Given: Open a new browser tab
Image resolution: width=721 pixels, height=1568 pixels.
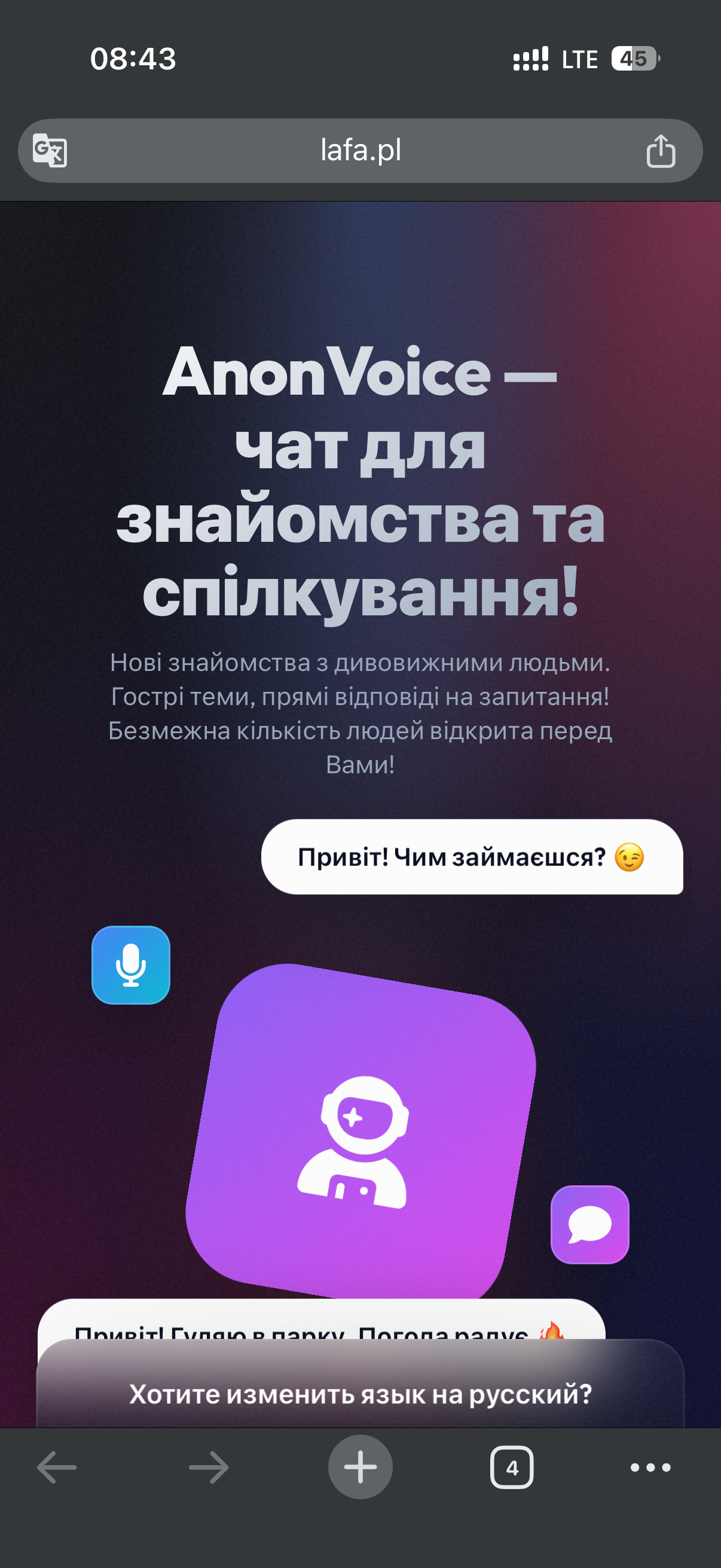Looking at the screenshot, I should [360, 1467].
